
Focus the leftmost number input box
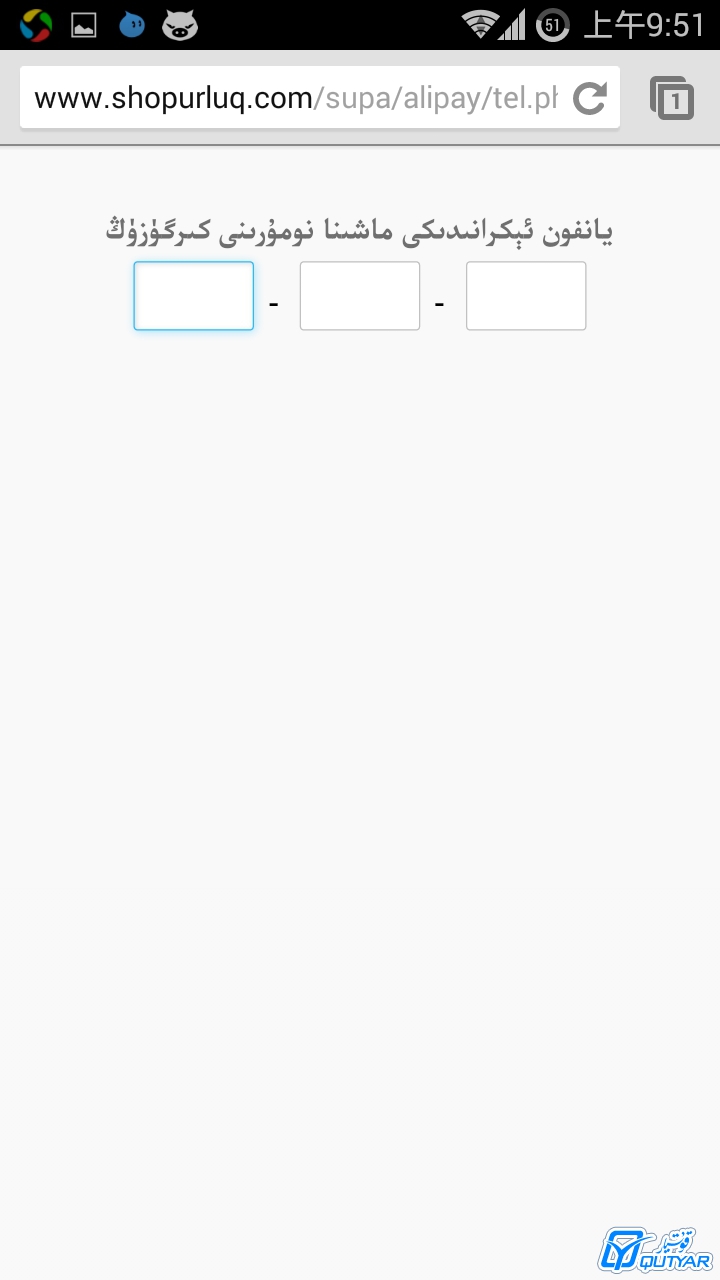194,296
